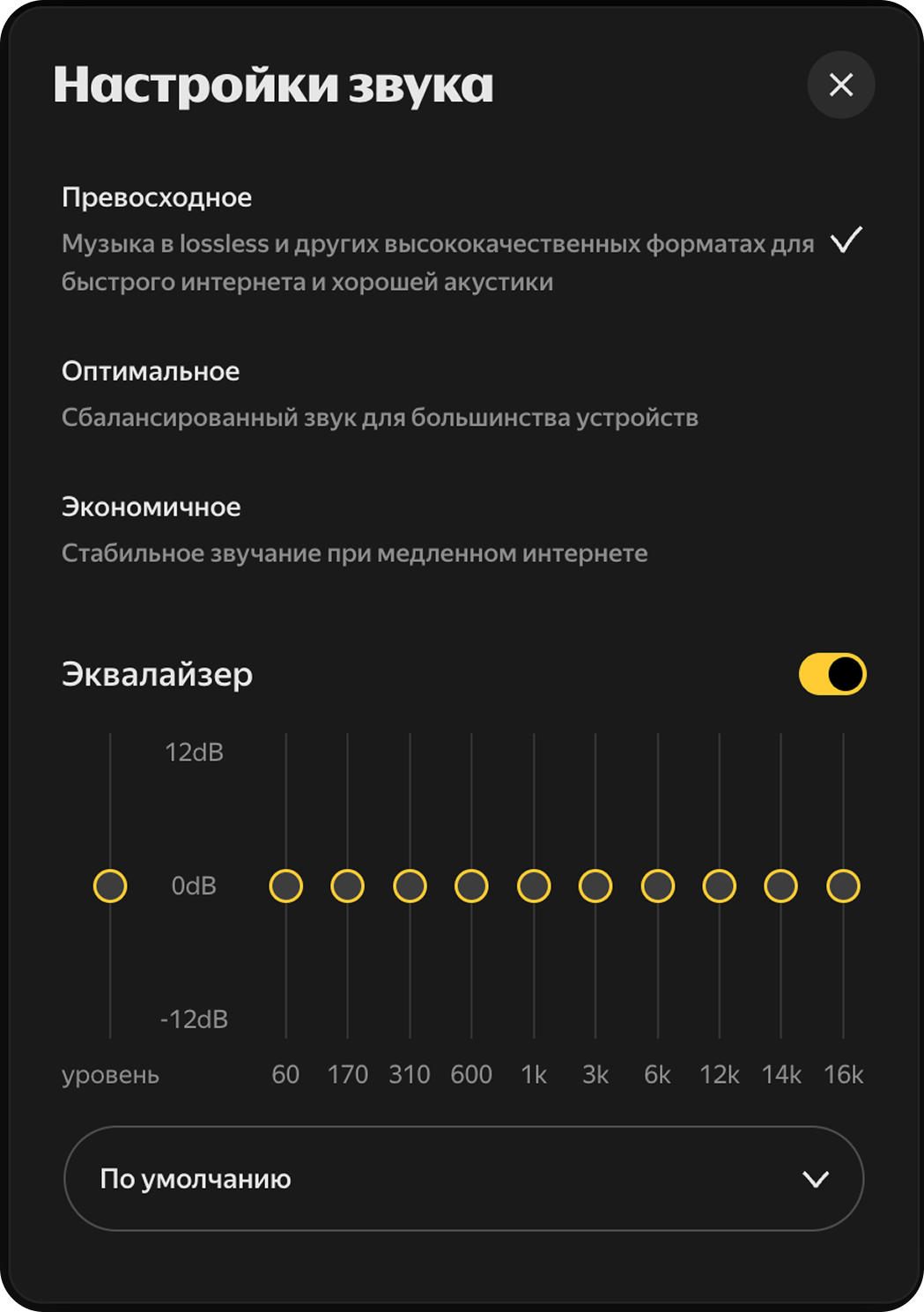Tap the 3k band slider handle
This screenshot has width=924, height=1312.
[x=595, y=886]
